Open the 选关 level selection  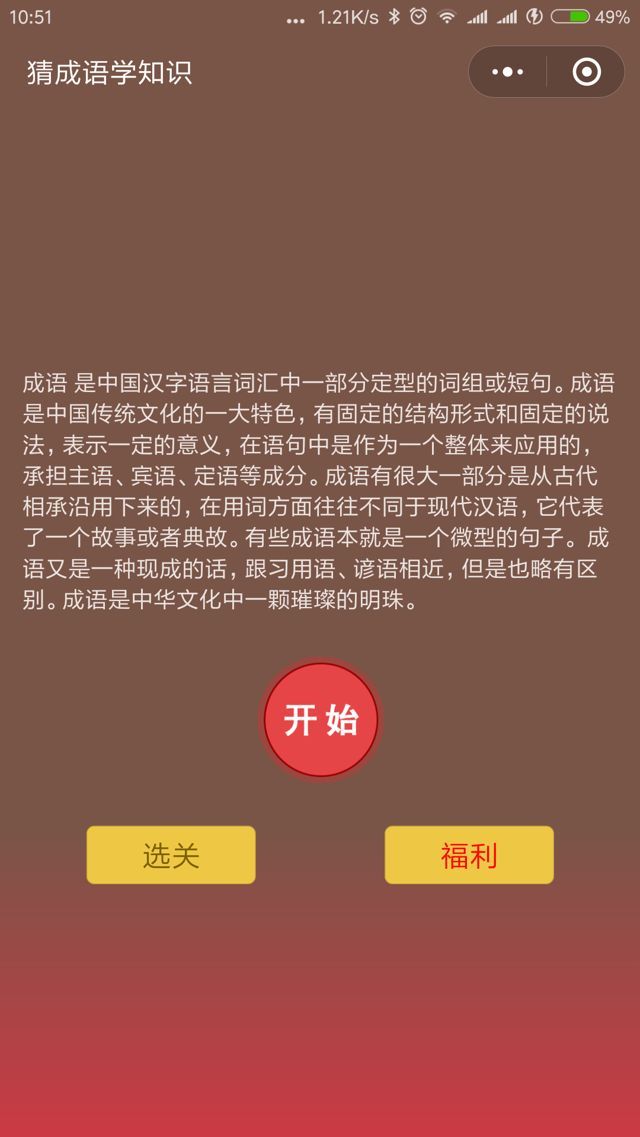(171, 855)
